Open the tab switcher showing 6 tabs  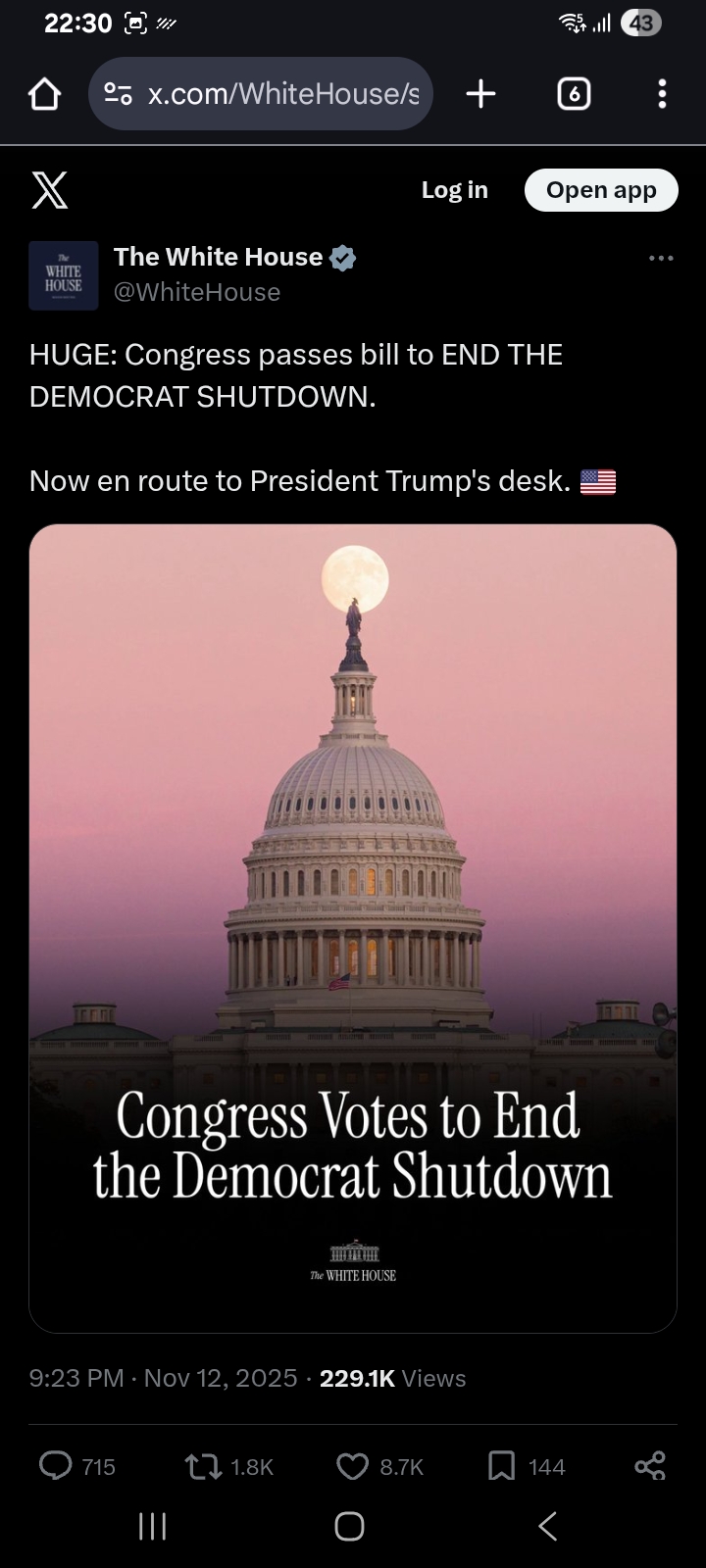(x=574, y=94)
